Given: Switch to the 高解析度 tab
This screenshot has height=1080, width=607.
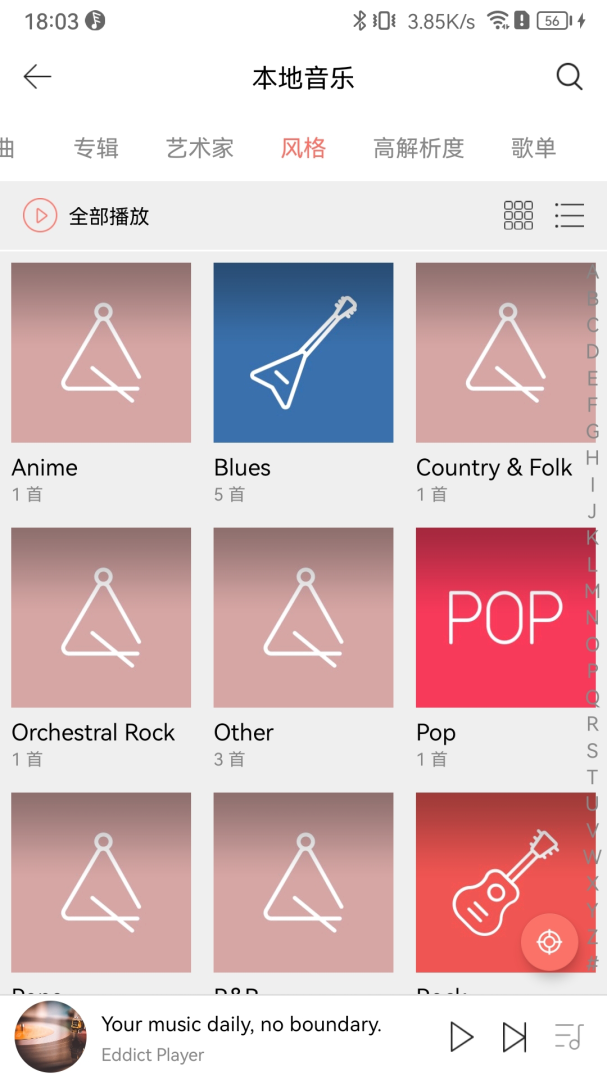Looking at the screenshot, I should click(418, 149).
